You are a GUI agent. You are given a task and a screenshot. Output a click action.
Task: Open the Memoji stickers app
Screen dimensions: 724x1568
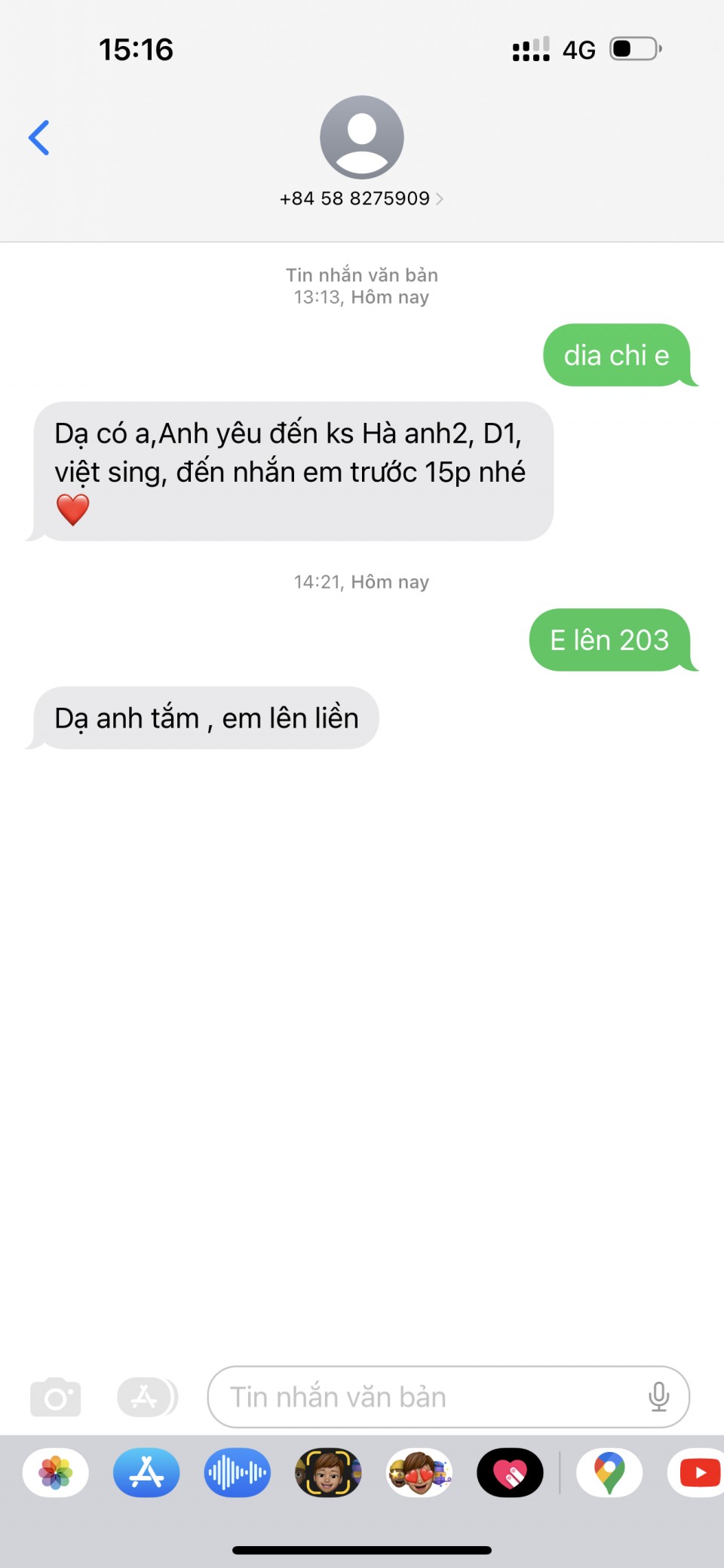point(419,1472)
